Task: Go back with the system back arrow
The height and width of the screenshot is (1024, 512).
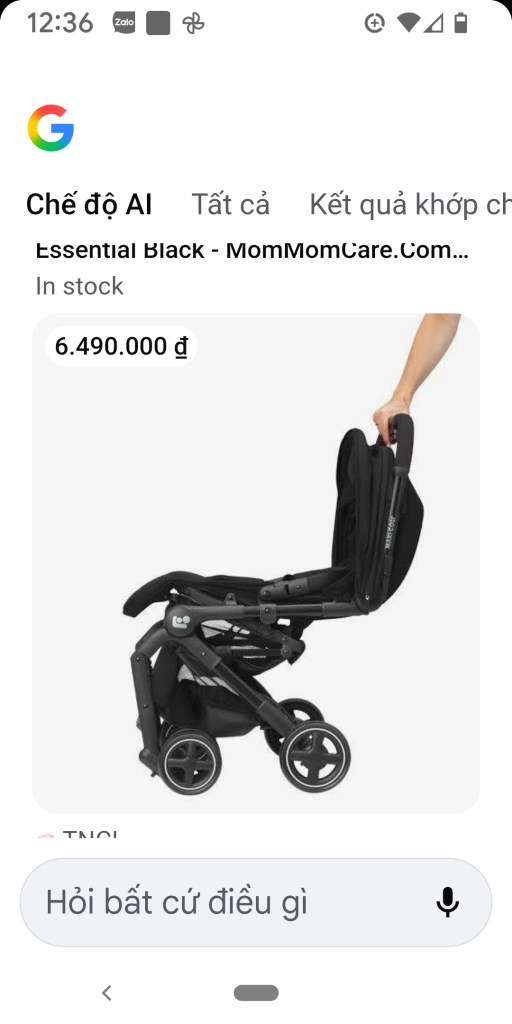Action: tap(107, 993)
